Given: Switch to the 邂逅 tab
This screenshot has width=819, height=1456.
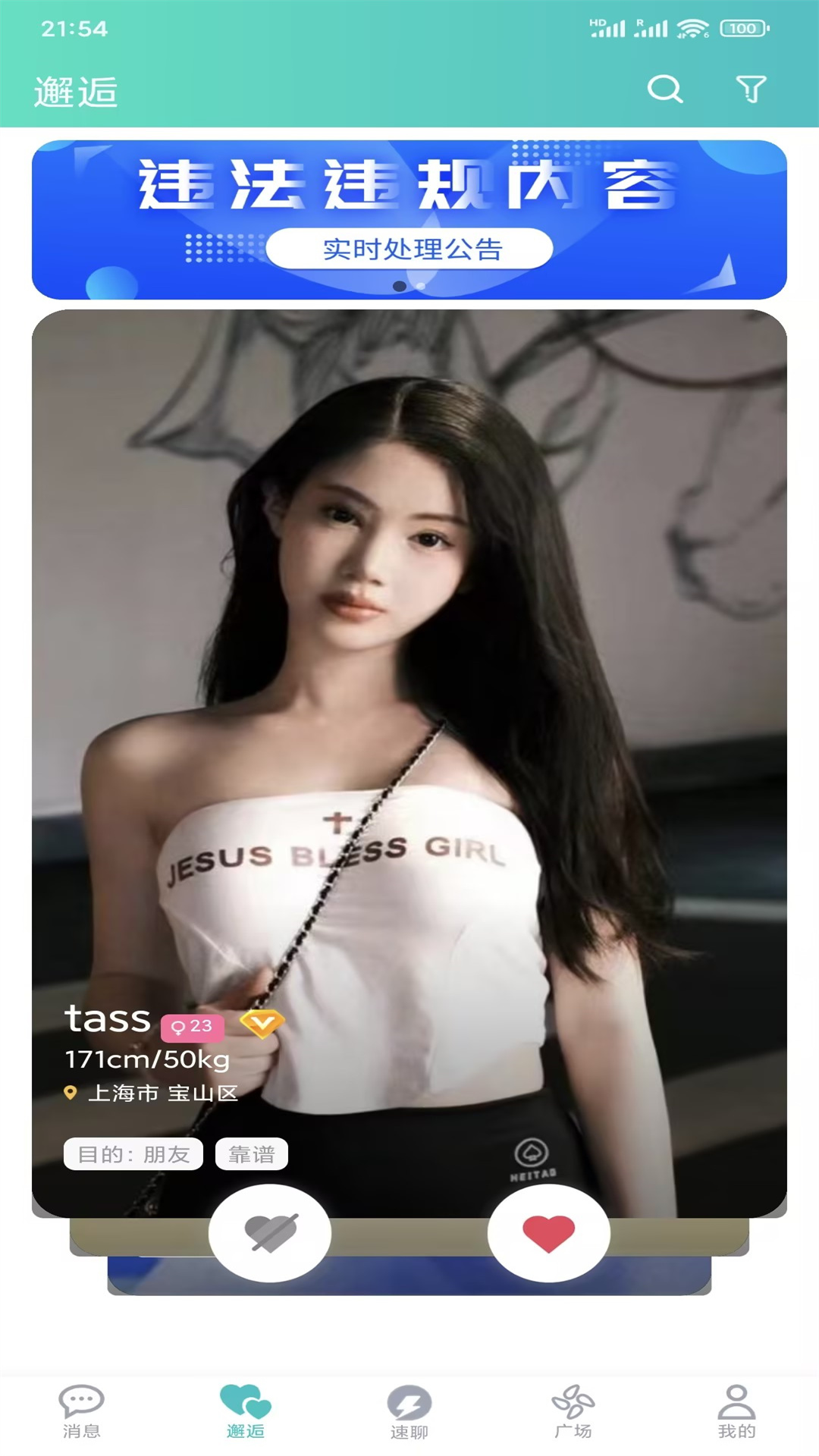Looking at the screenshot, I should tap(246, 1411).
